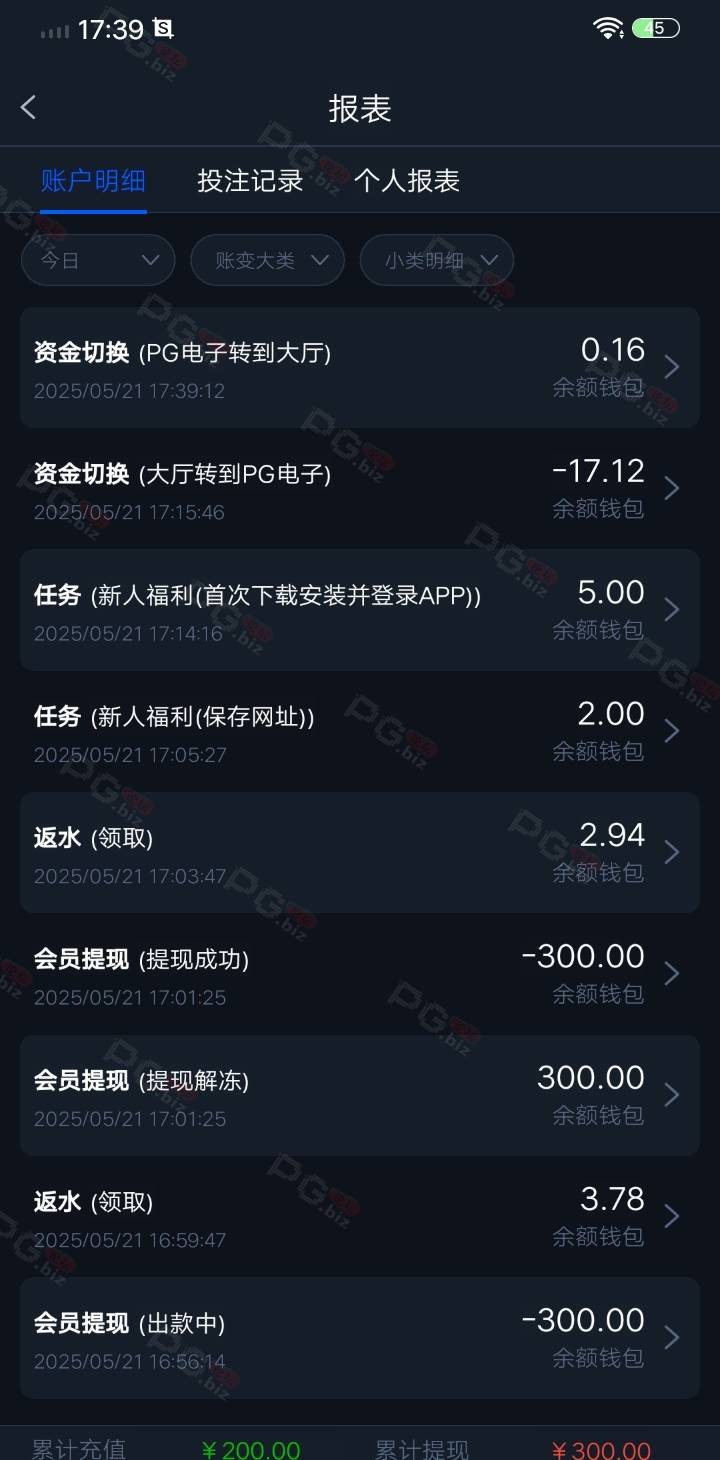View the 5.00 首次下载安装并登录APP task entry
Viewport: 720px width, 1460px height.
click(x=360, y=610)
